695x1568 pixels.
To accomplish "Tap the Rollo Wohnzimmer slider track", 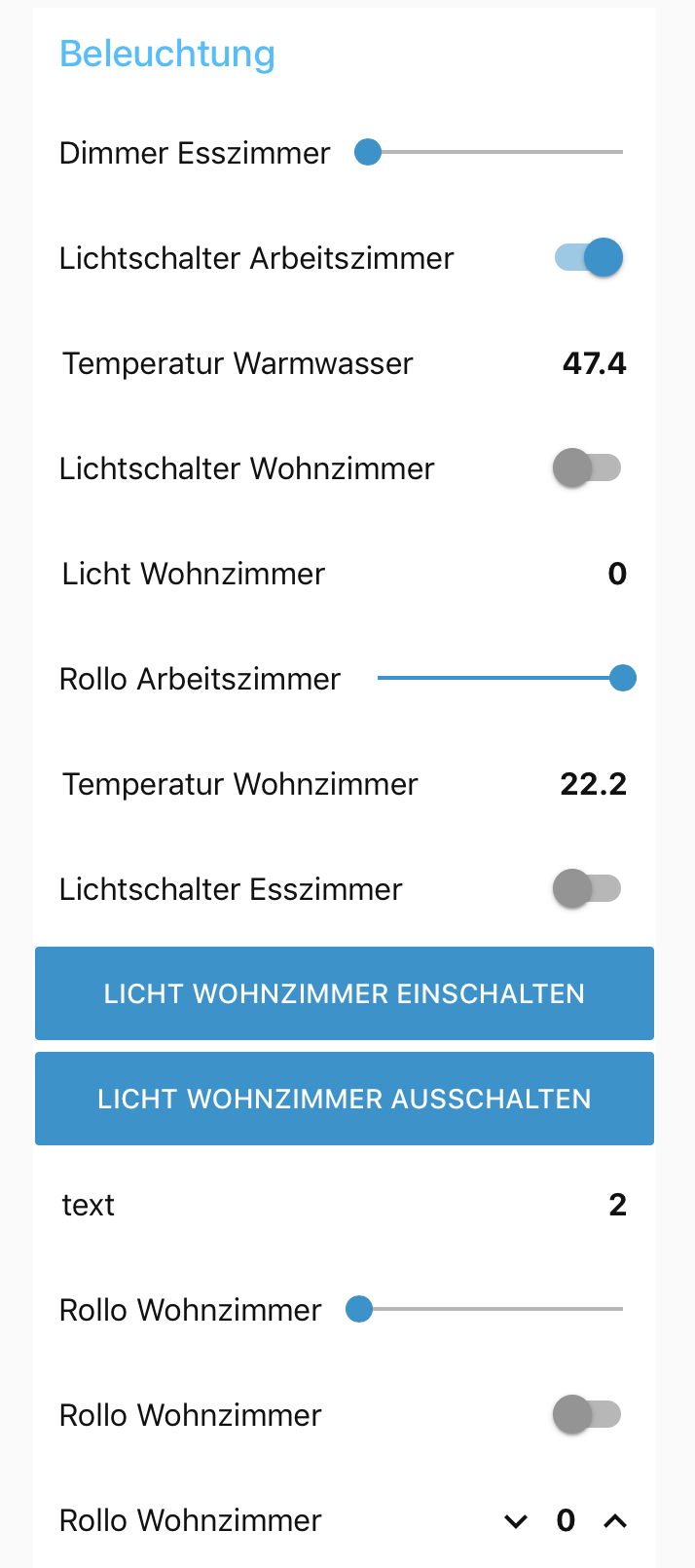I will (x=492, y=1310).
